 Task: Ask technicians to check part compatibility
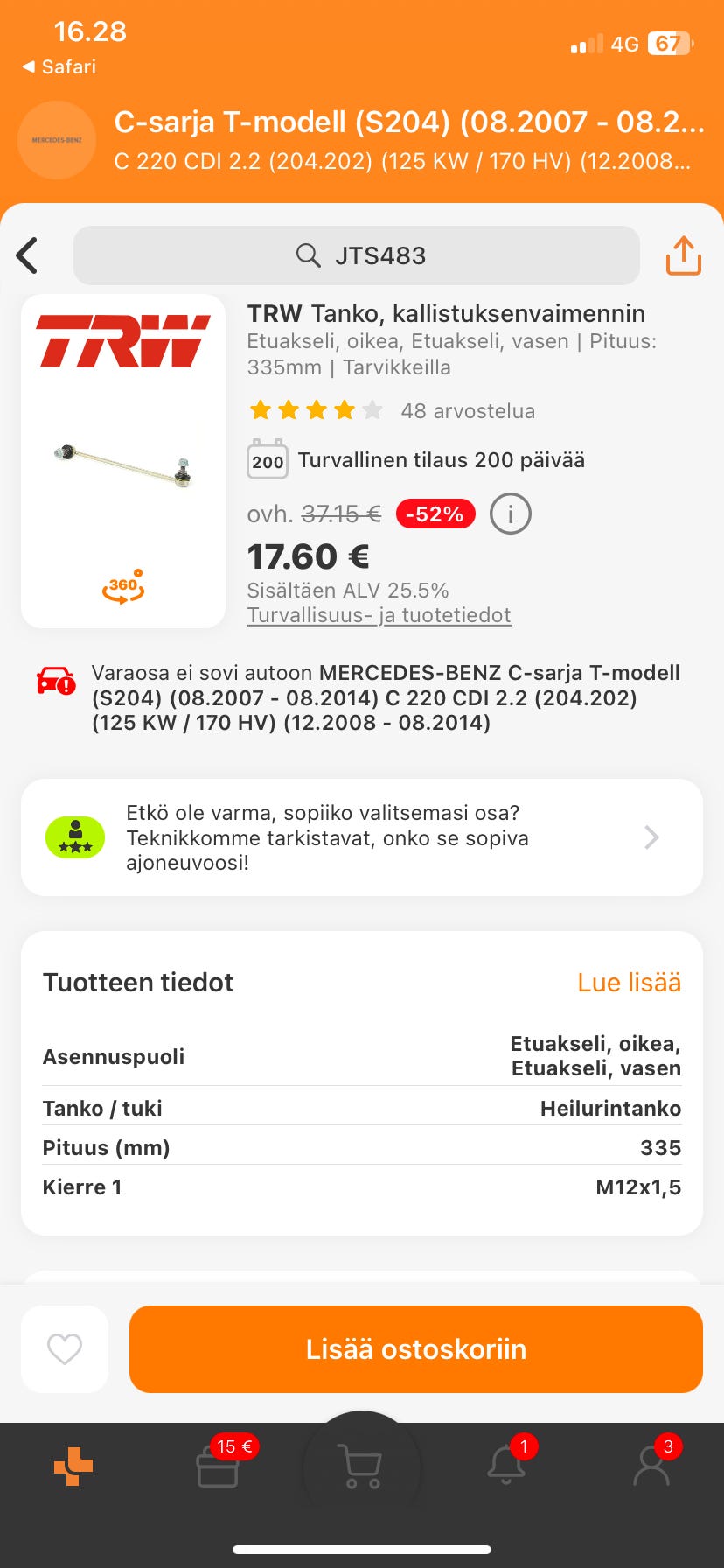[x=361, y=837]
